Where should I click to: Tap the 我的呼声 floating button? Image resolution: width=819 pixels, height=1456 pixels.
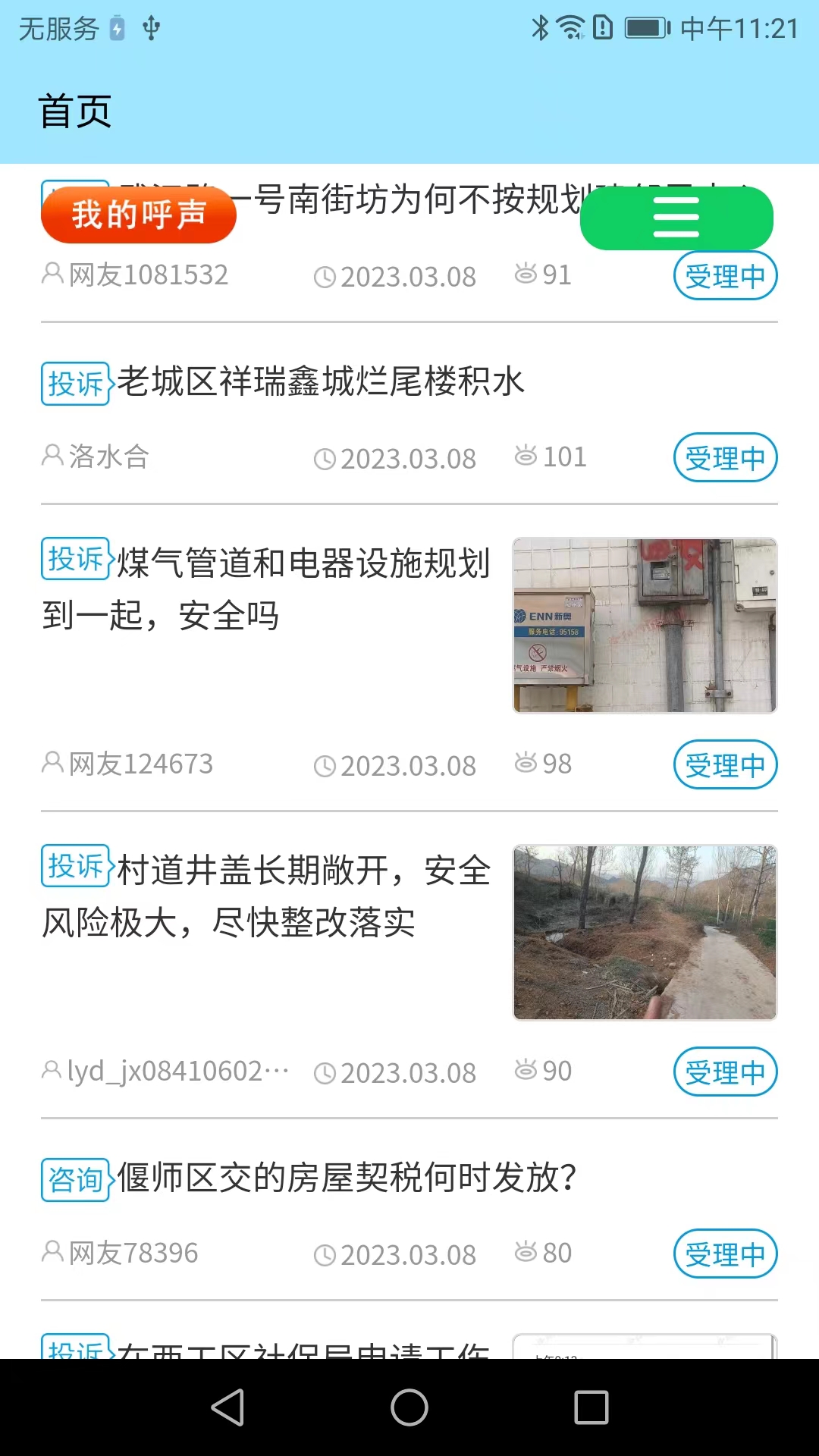click(137, 215)
